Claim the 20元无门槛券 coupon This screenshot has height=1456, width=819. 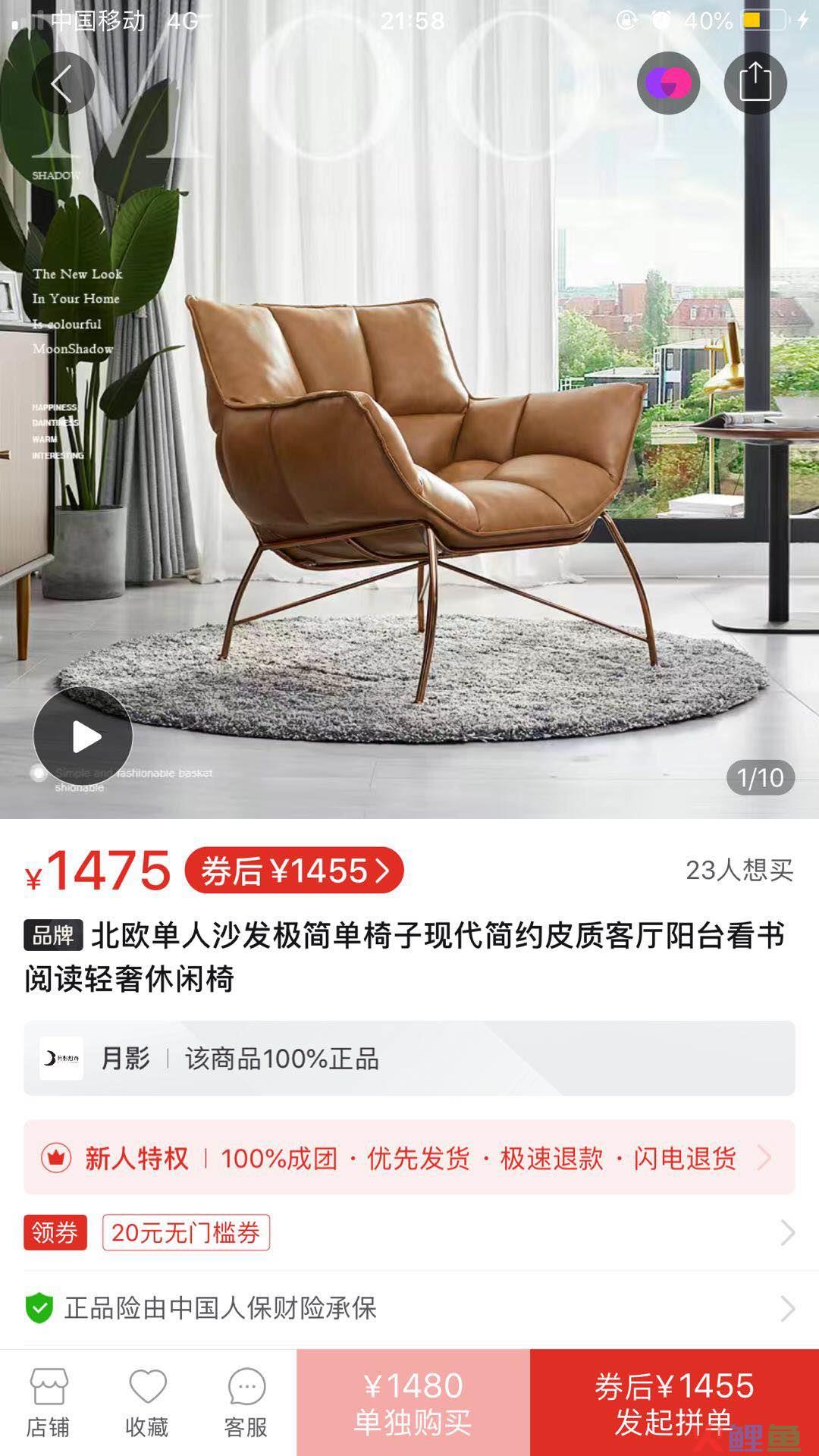point(186,1232)
